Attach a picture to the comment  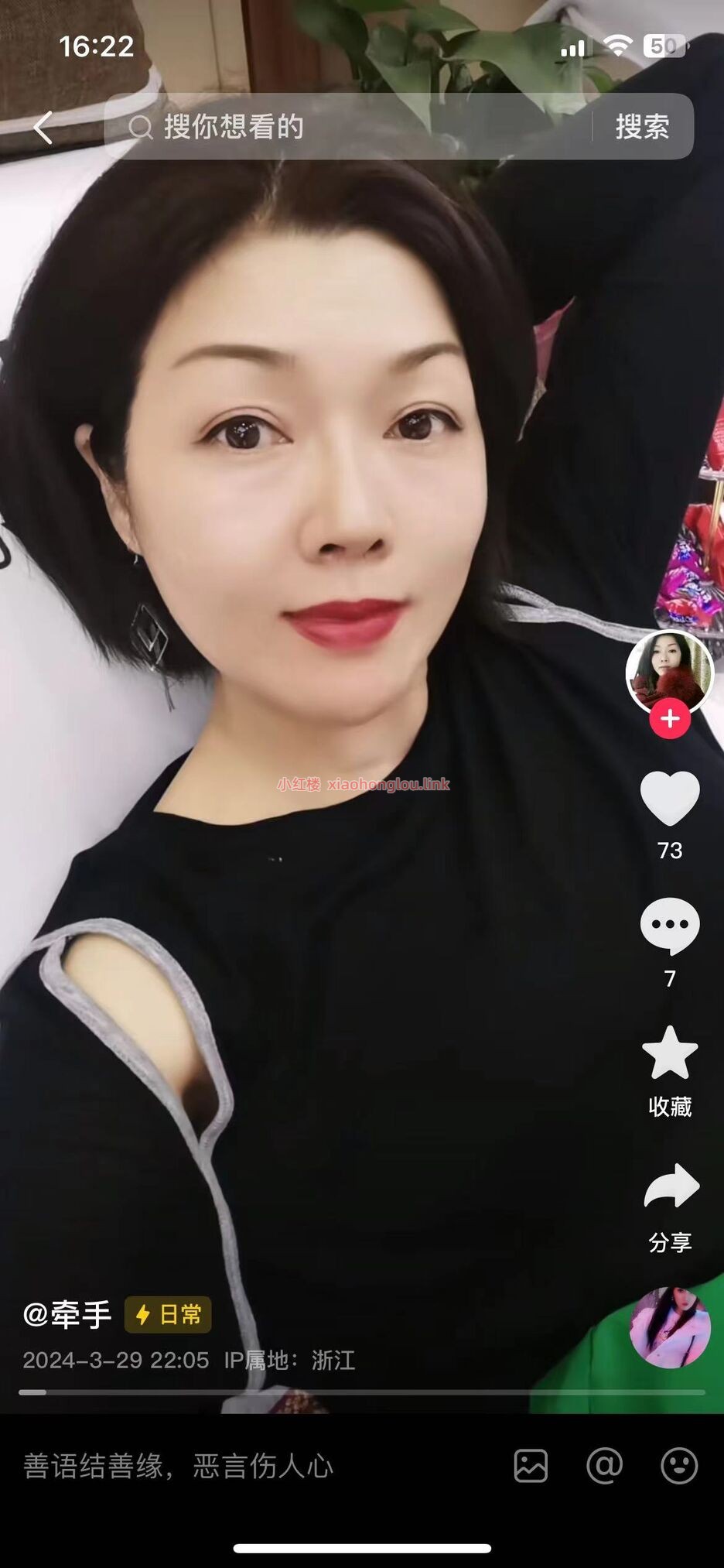(x=531, y=1466)
